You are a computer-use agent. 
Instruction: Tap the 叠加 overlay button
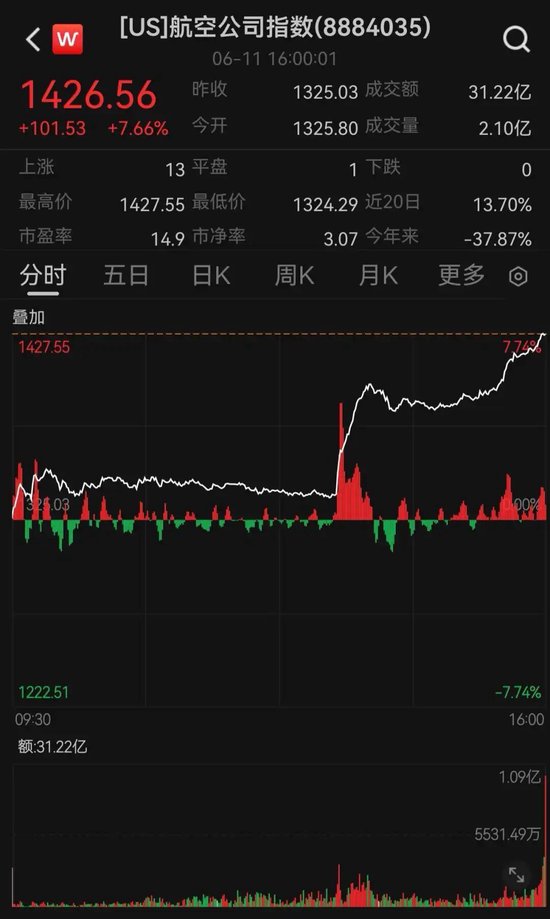click(x=29, y=317)
